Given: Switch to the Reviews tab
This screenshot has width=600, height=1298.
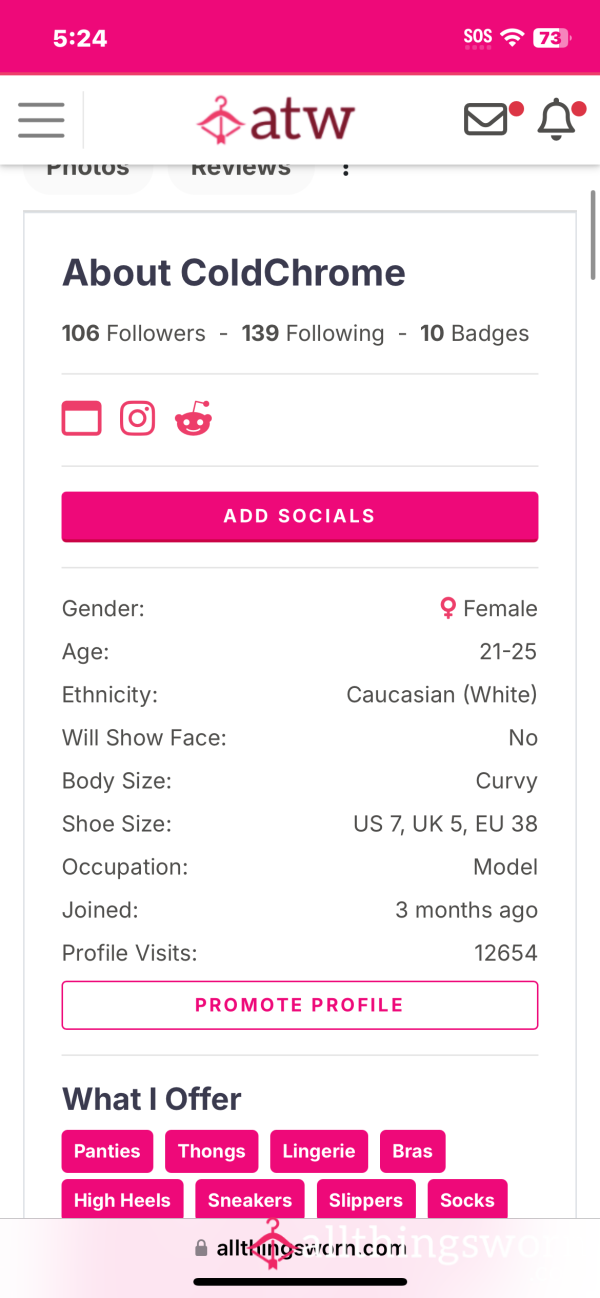Looking at the screenshot, I should pyautogui.click(x=240, y=169).
